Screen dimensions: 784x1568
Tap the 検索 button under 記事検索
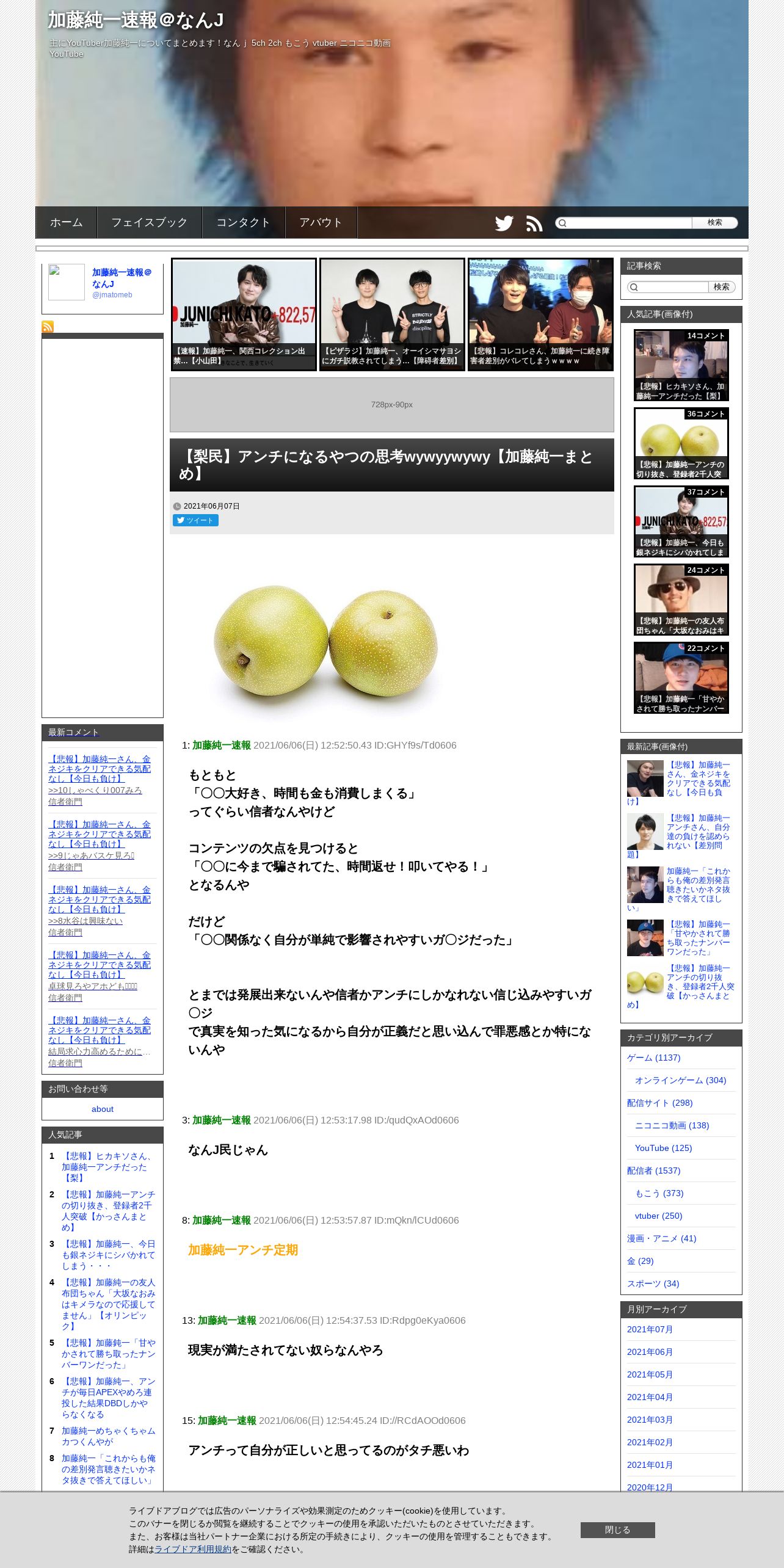tap(722, 287)
